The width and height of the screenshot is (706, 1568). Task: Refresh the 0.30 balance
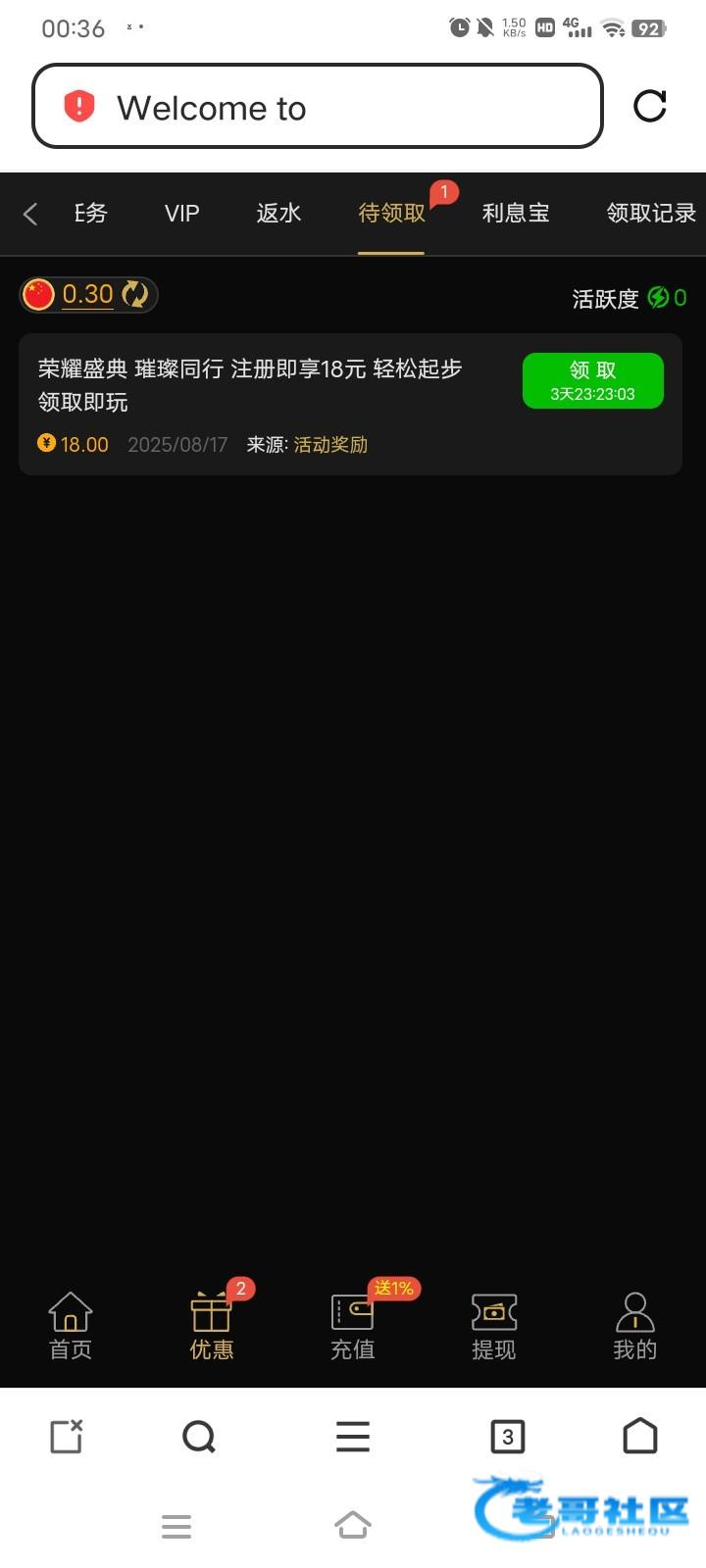(135, 294)
